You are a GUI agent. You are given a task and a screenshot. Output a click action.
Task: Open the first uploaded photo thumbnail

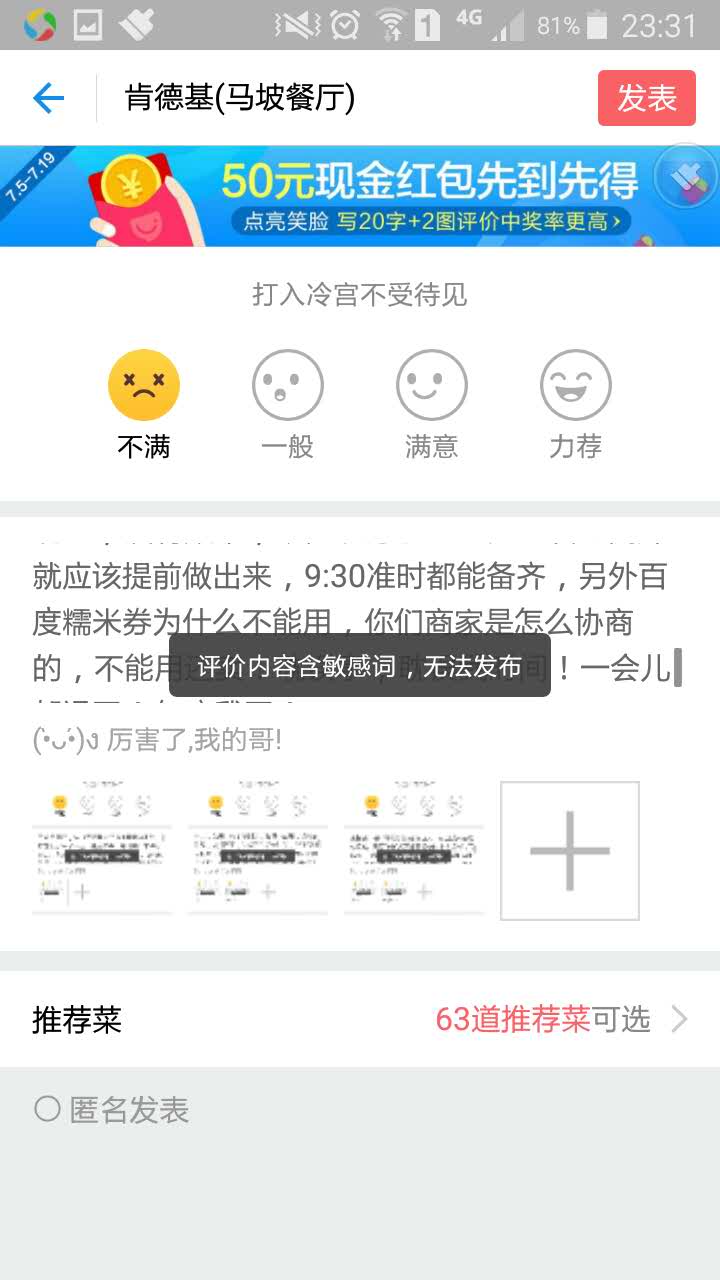[102, 851]
